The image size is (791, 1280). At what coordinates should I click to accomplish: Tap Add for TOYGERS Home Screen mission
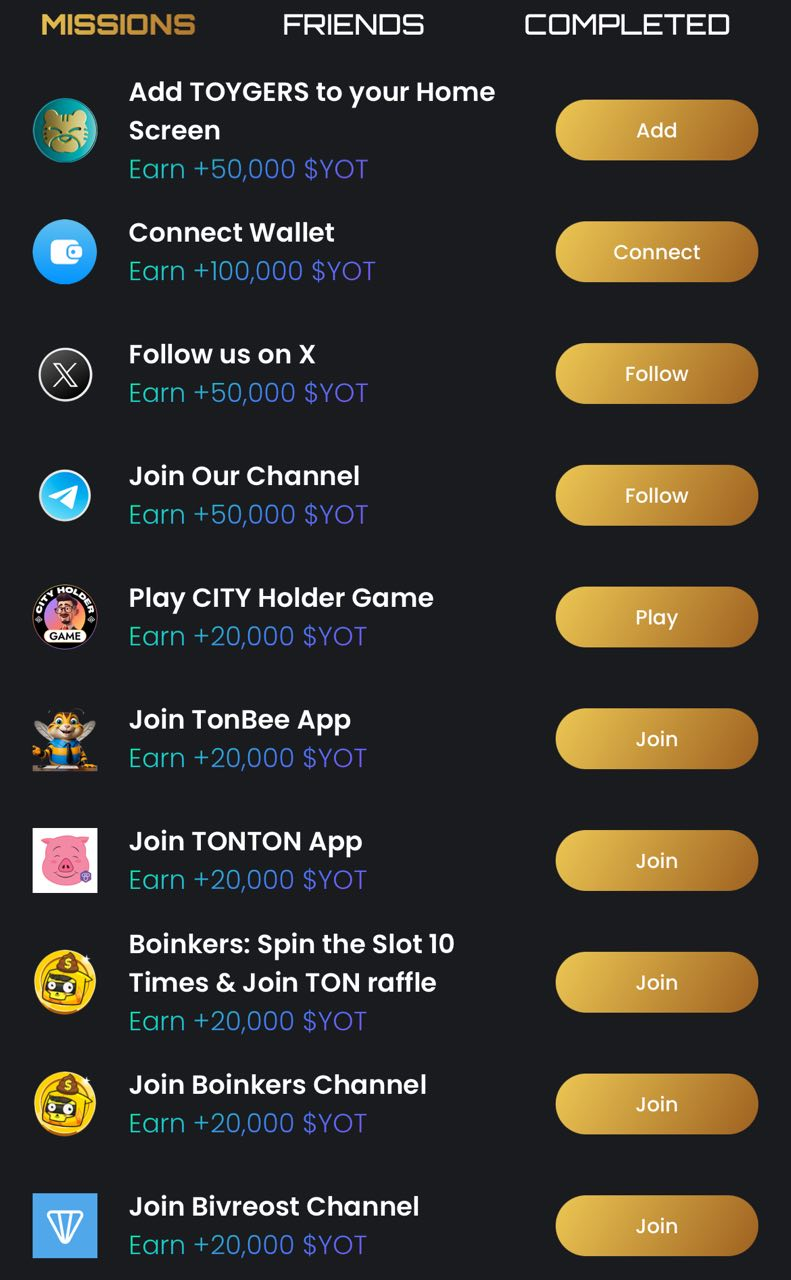(656, 130)
